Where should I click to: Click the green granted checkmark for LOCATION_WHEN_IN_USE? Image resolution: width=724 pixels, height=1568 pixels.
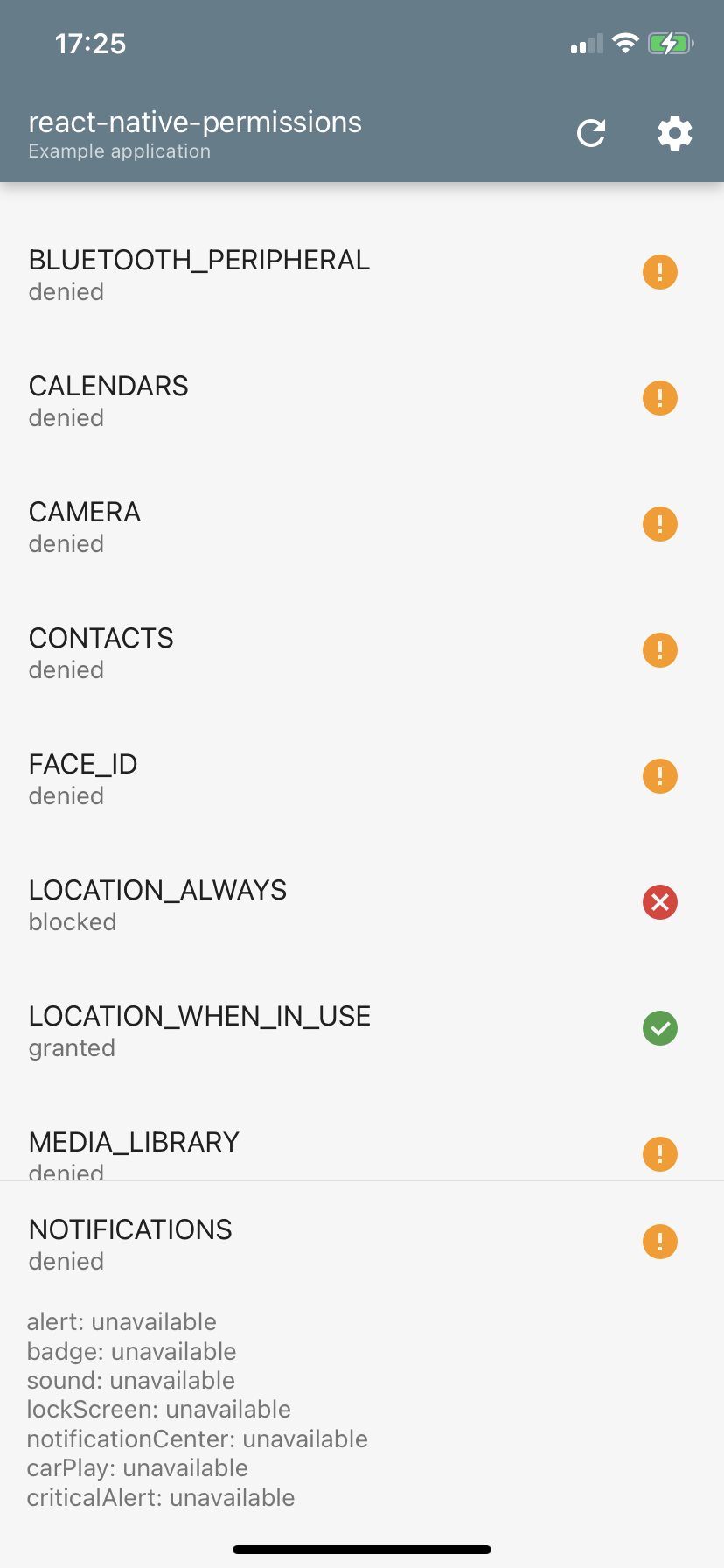pos(660,1028)
